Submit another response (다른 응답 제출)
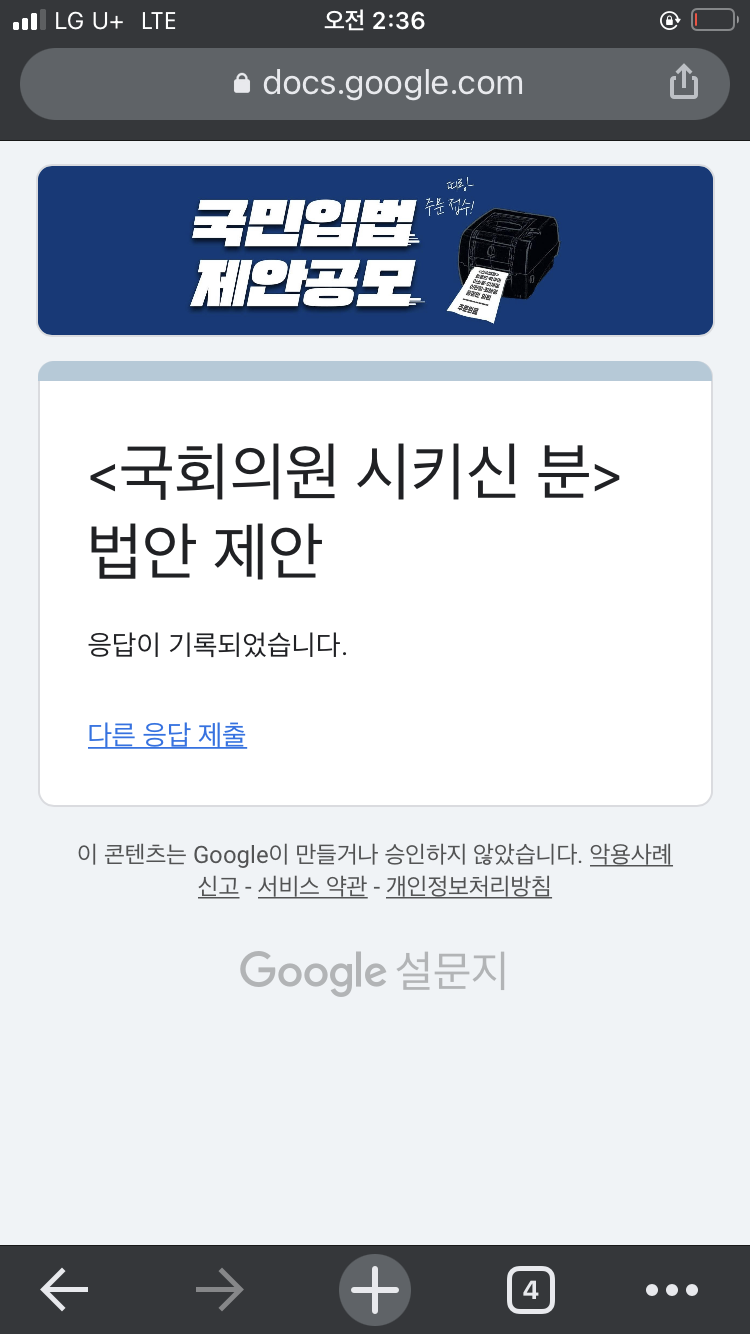Image resolution: width=750 pixels, height=1334 pixels. [167, 735]
